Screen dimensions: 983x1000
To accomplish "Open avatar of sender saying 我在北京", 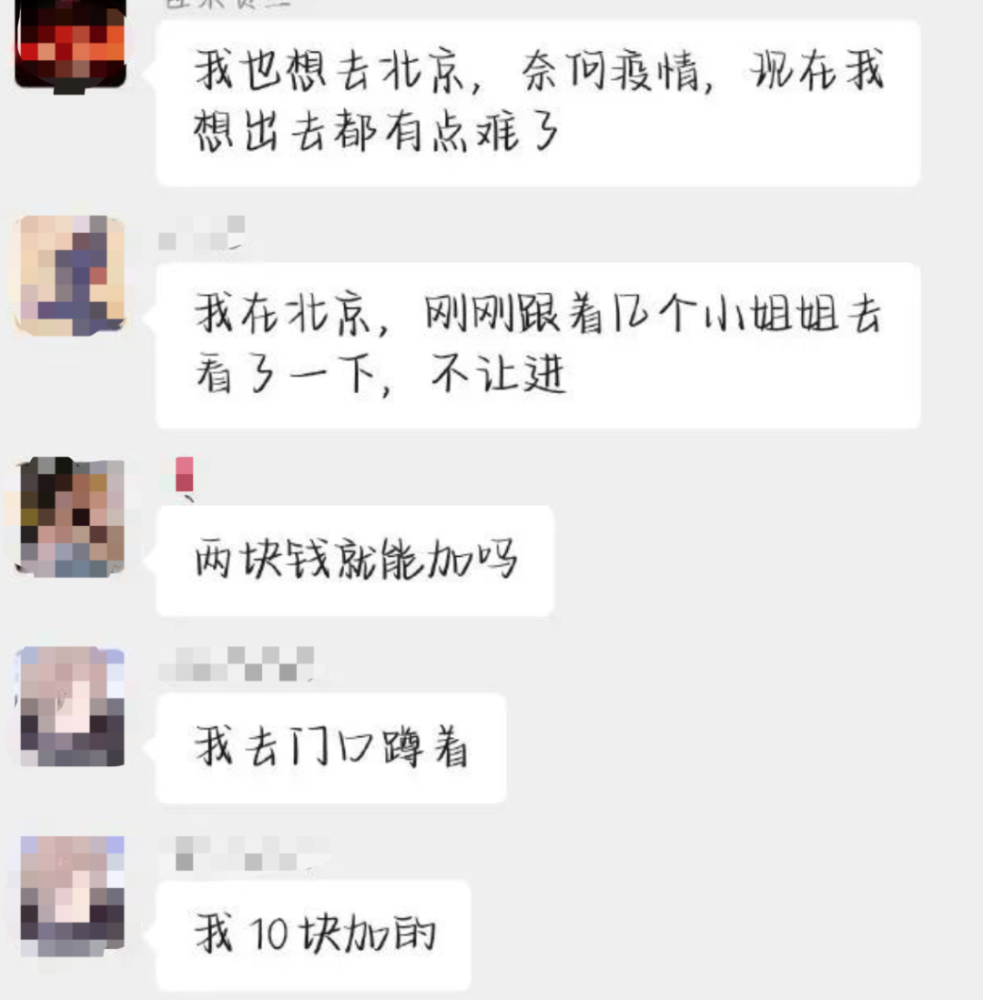I will pos(72,275).
